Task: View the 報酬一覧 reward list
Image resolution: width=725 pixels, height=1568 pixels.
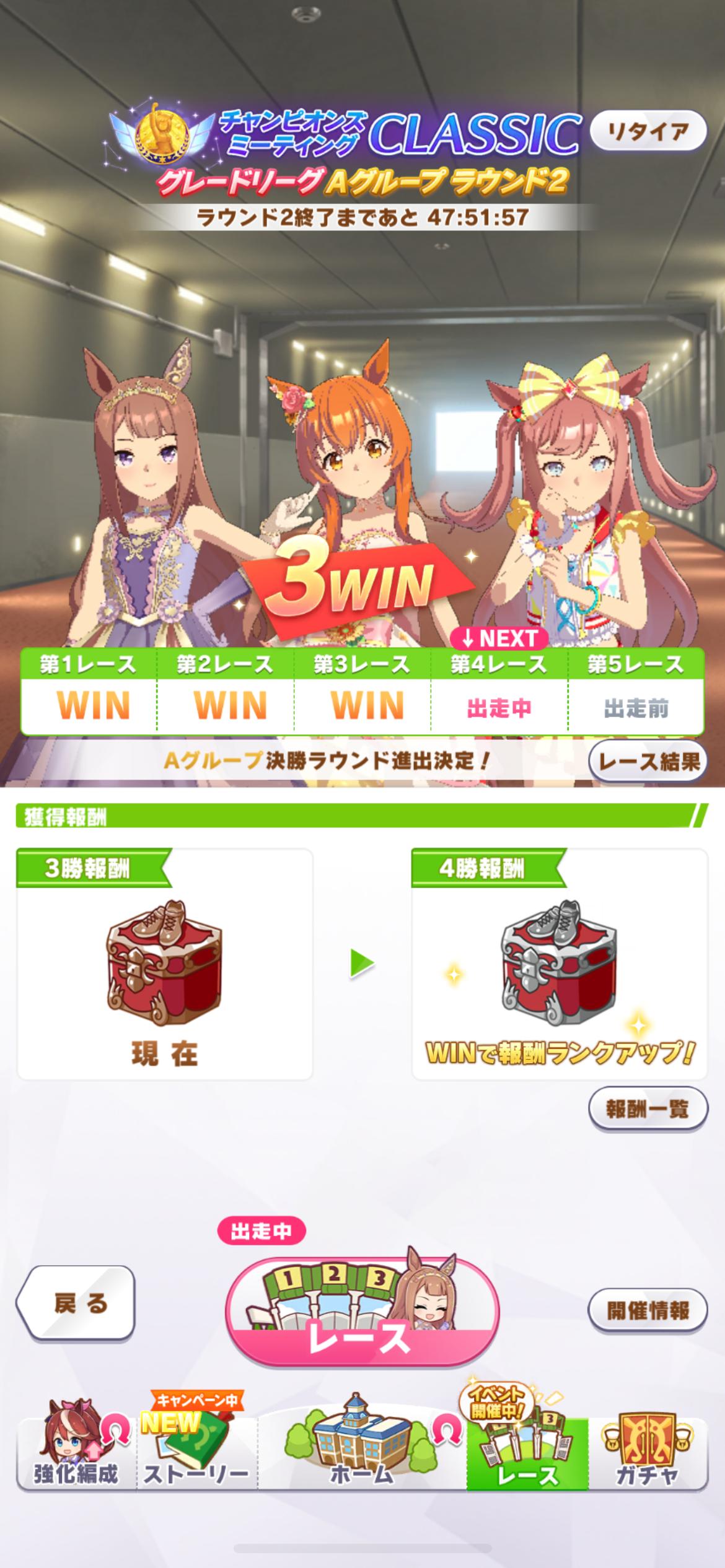Action: 648,1109
